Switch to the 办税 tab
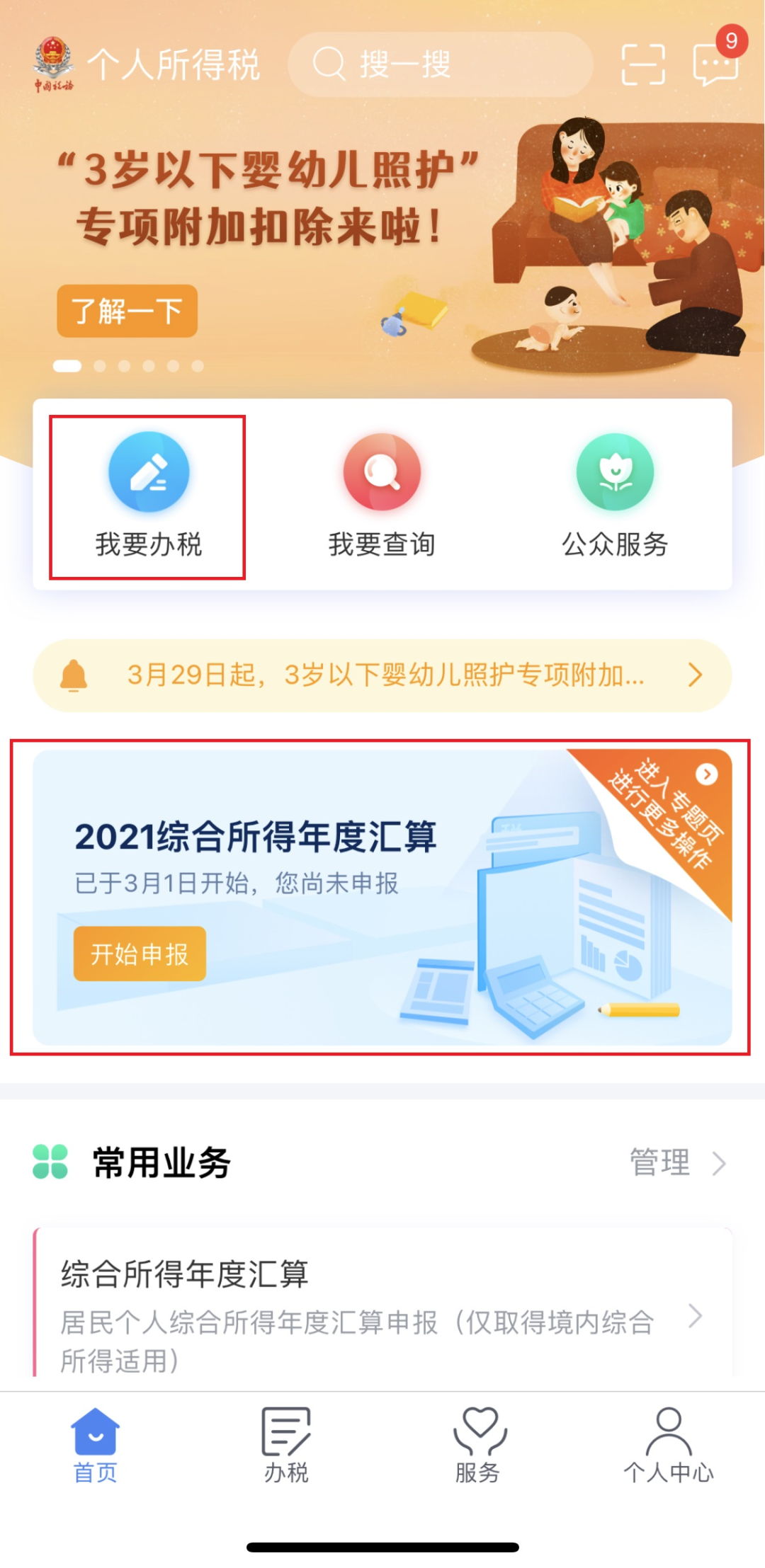 286,1446
